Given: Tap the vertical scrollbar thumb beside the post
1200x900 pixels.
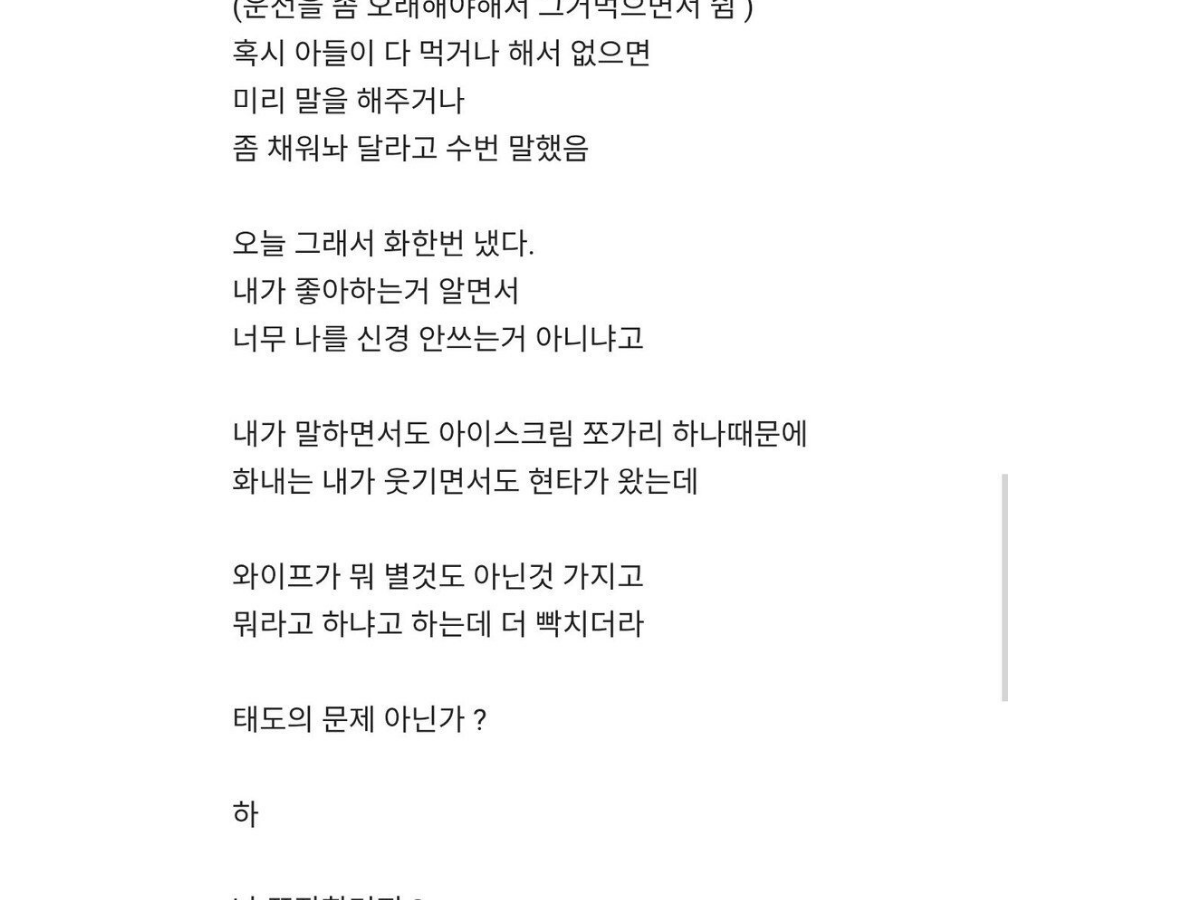Looking at the screenshot, I should (x=1004, y=588).
